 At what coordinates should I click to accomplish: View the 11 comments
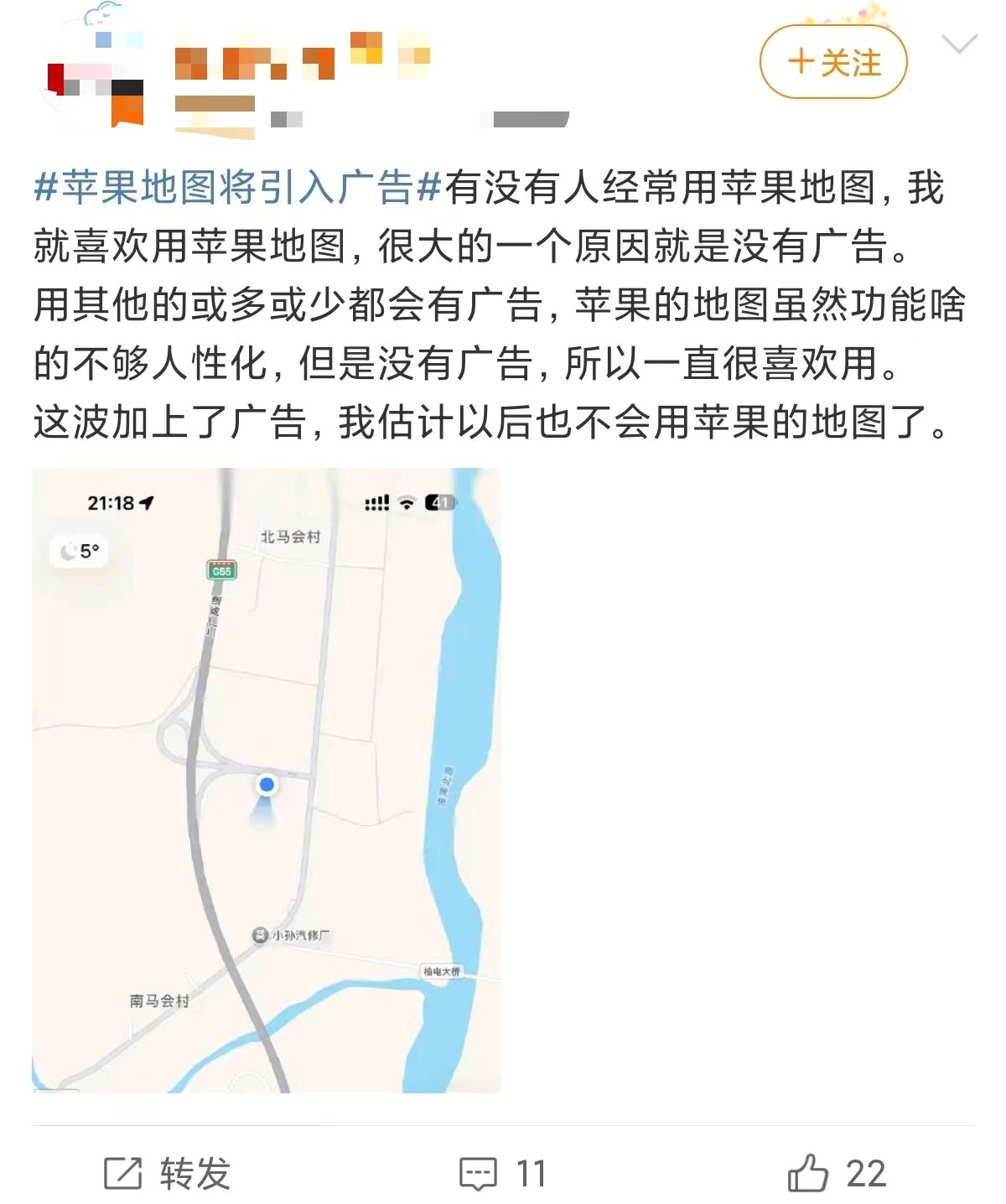click(x=503, y=1173)
